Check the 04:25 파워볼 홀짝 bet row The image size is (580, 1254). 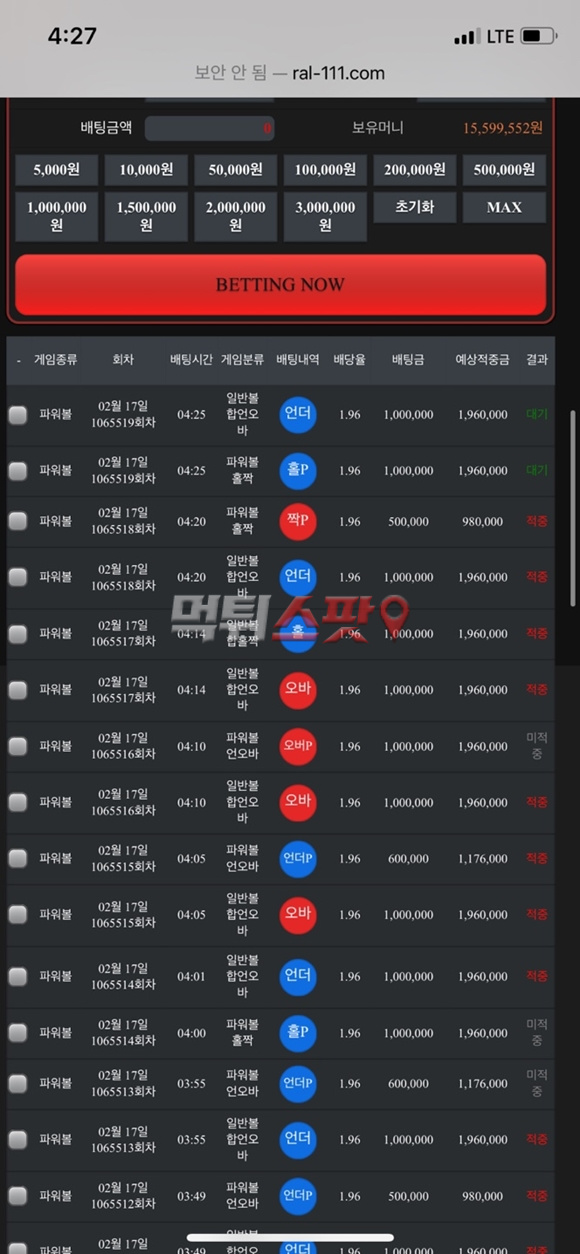point(18,471)
